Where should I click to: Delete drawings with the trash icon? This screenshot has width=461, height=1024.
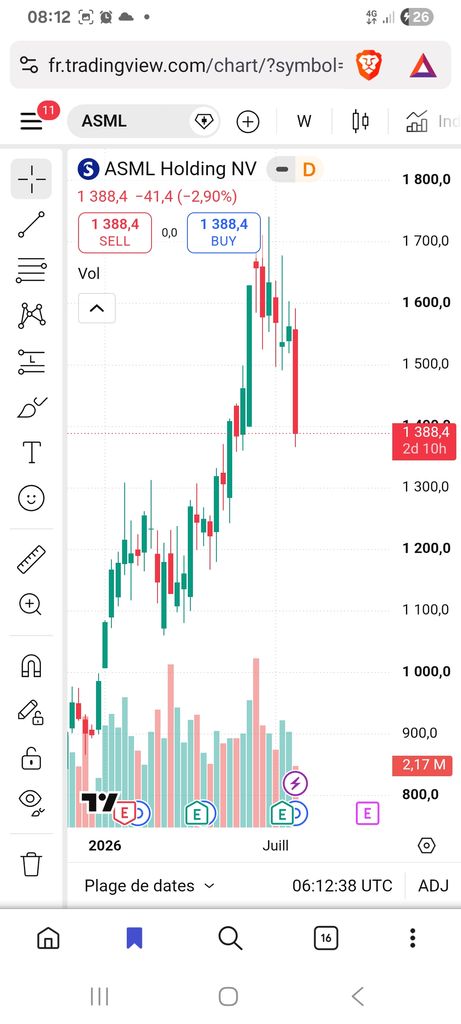[31, 864]
